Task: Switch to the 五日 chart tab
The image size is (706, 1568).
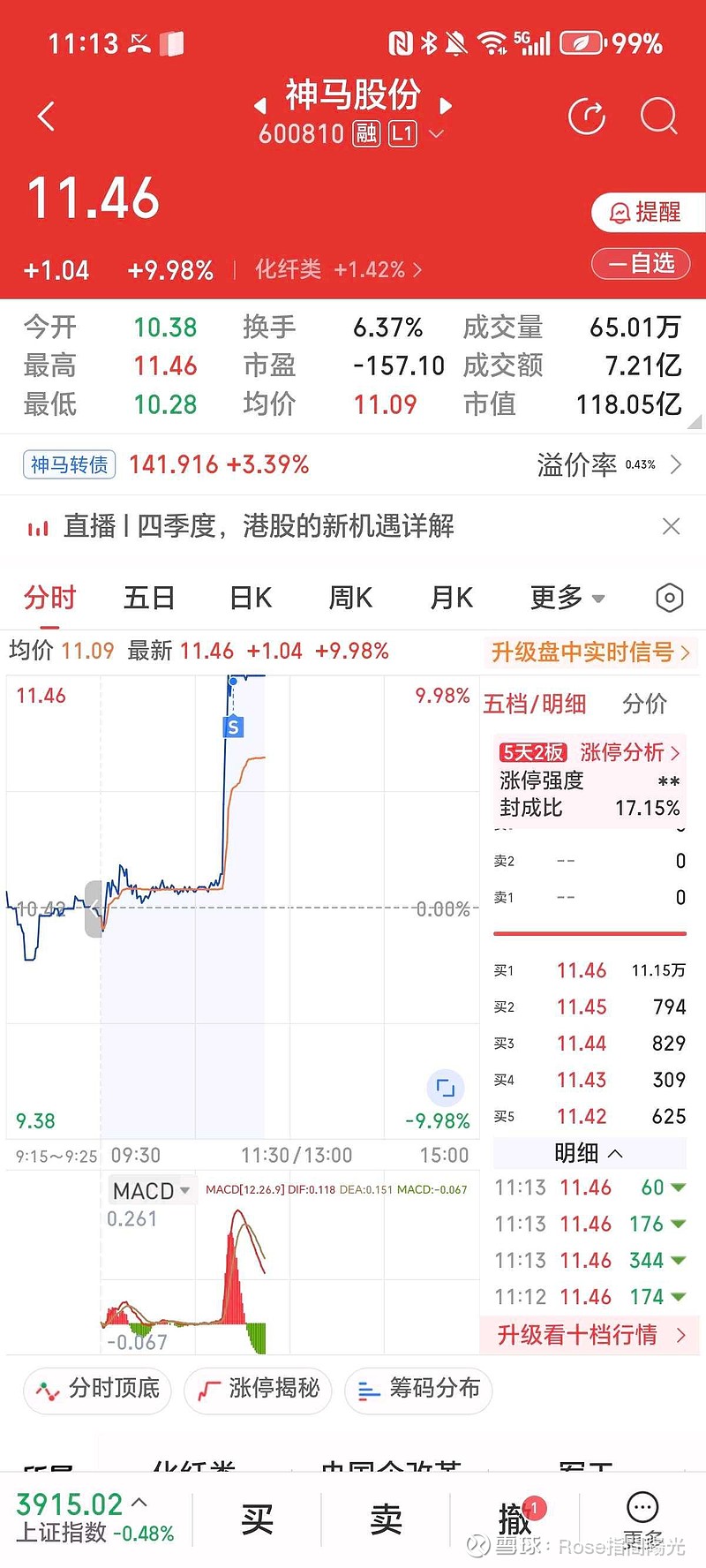Action: click(x=148, y=598)
